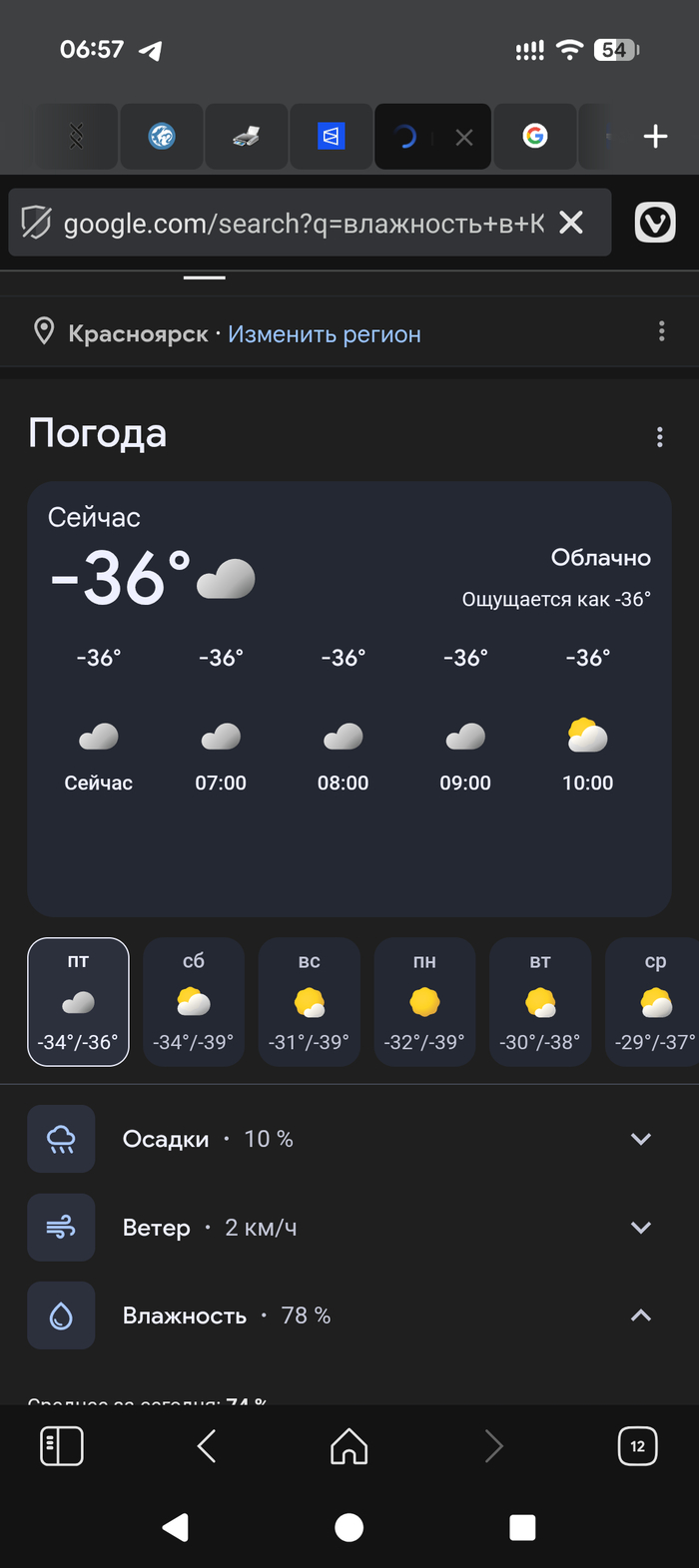
Task: View the ср day forecast
Action: click(x=655, y=1001)
